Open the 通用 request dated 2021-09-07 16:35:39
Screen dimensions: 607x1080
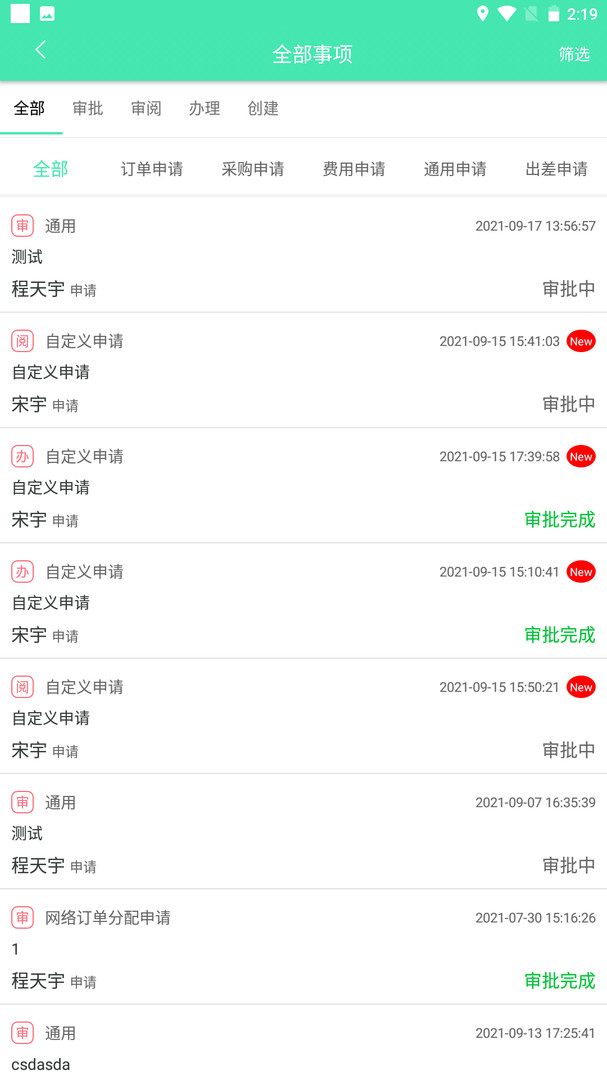pos(303,832)
